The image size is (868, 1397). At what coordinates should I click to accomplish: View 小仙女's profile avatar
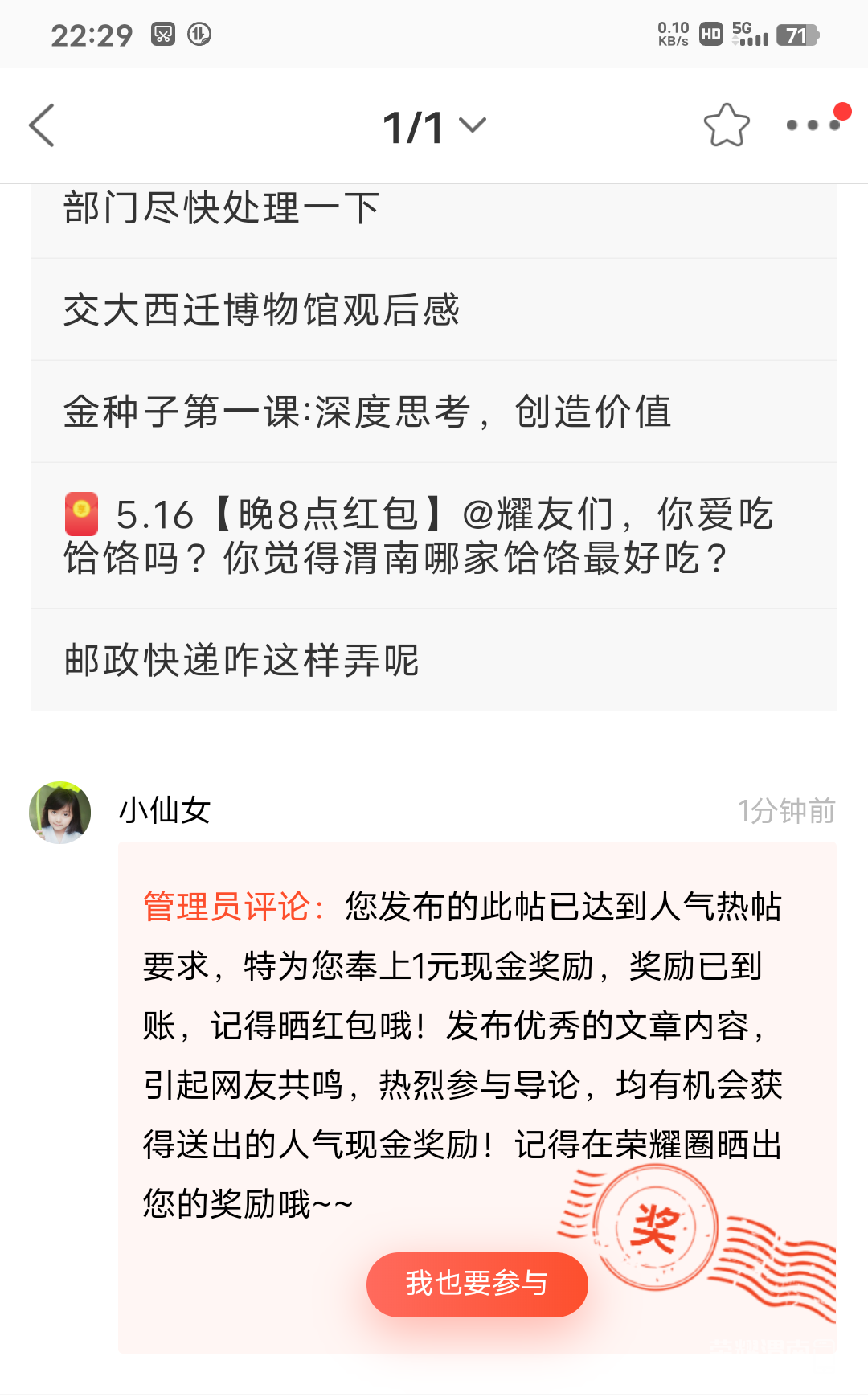60,812
